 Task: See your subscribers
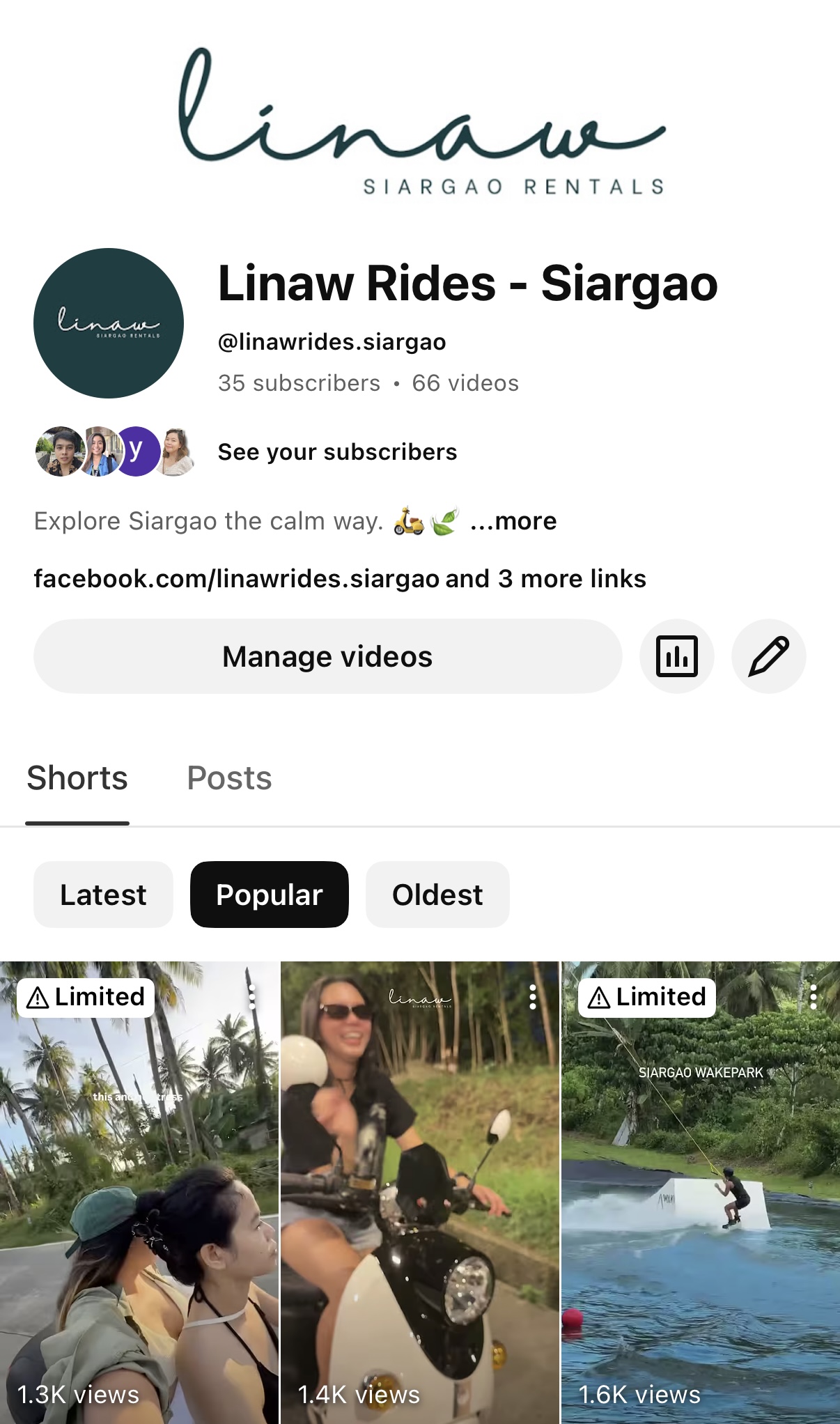coord(337,452)
